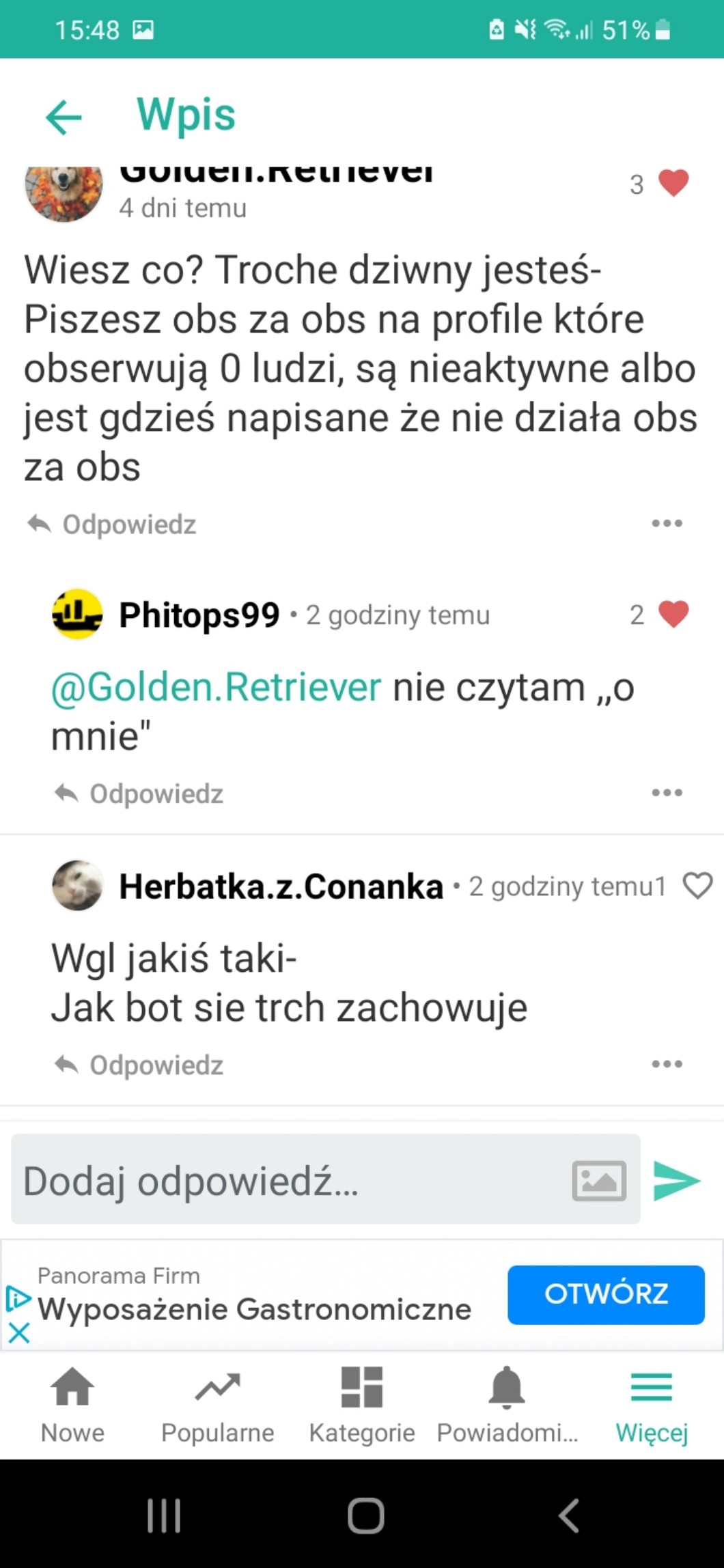Viewport: 724px width, 1568px height.
Task: Reply to Golden.Retriever's comment
Action: tap(112, 524)
